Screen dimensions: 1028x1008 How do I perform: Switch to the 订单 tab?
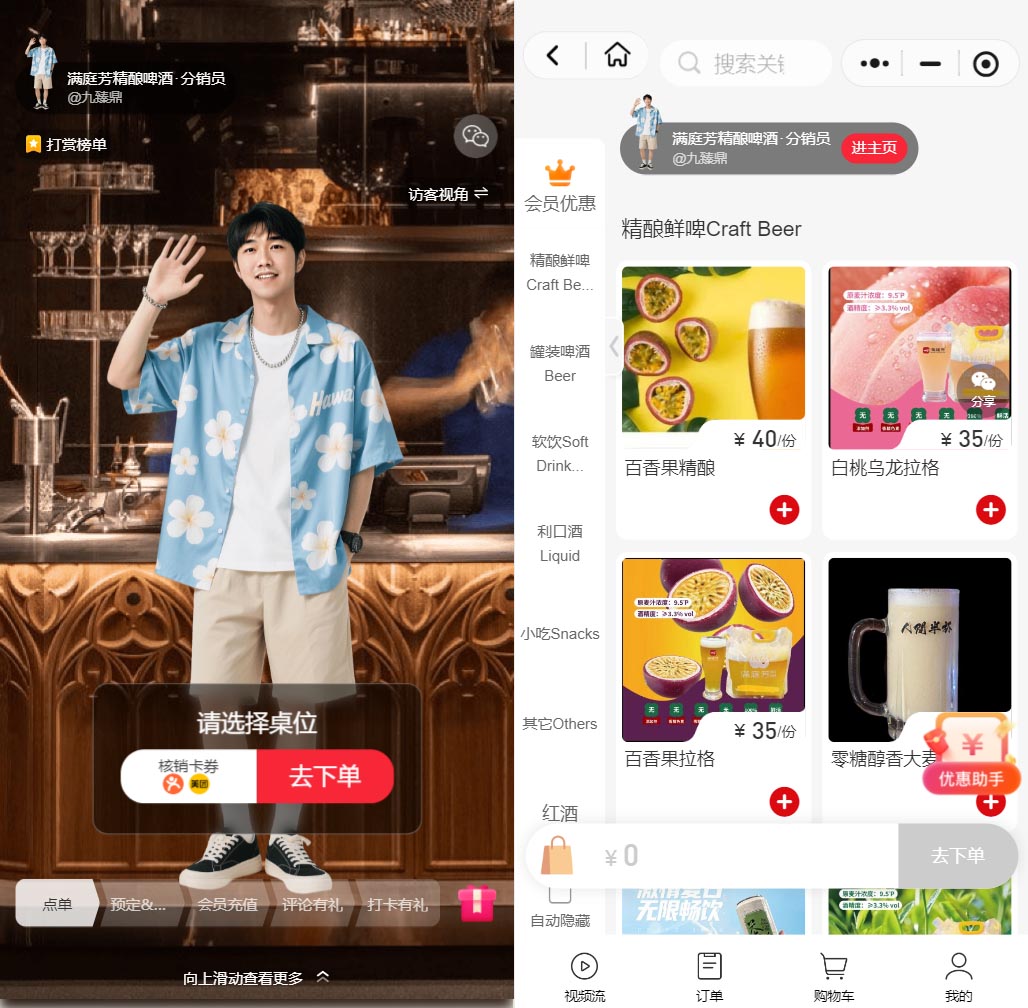pyautogui.click(x=709, y=977)
